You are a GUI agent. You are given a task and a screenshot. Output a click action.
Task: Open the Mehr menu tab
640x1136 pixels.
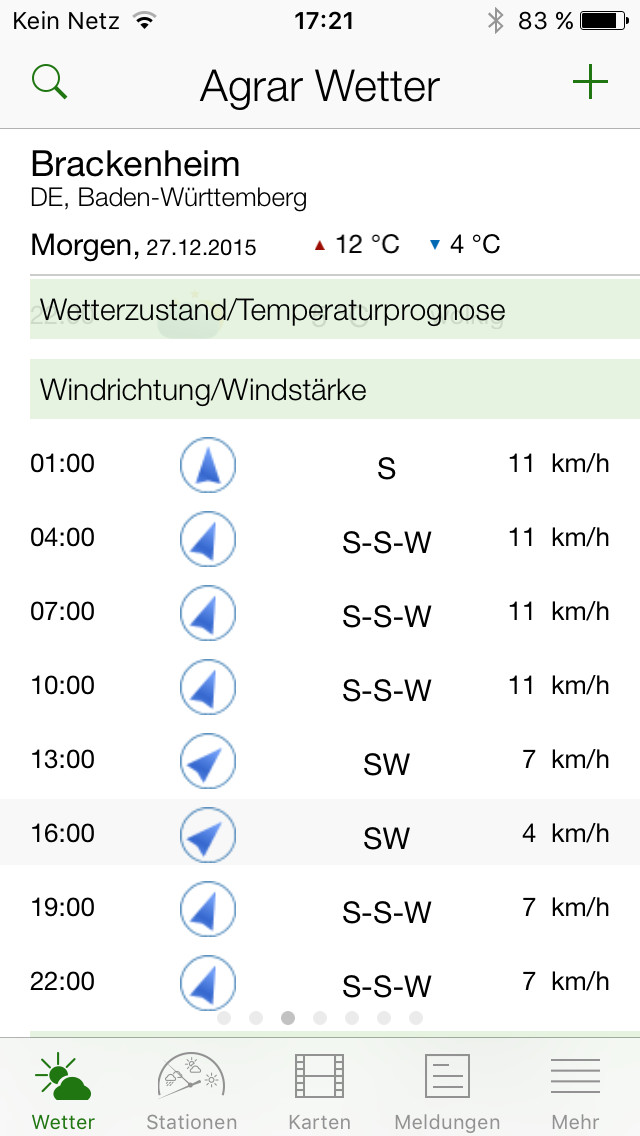pyautogui.click(x=575, y=1090)
